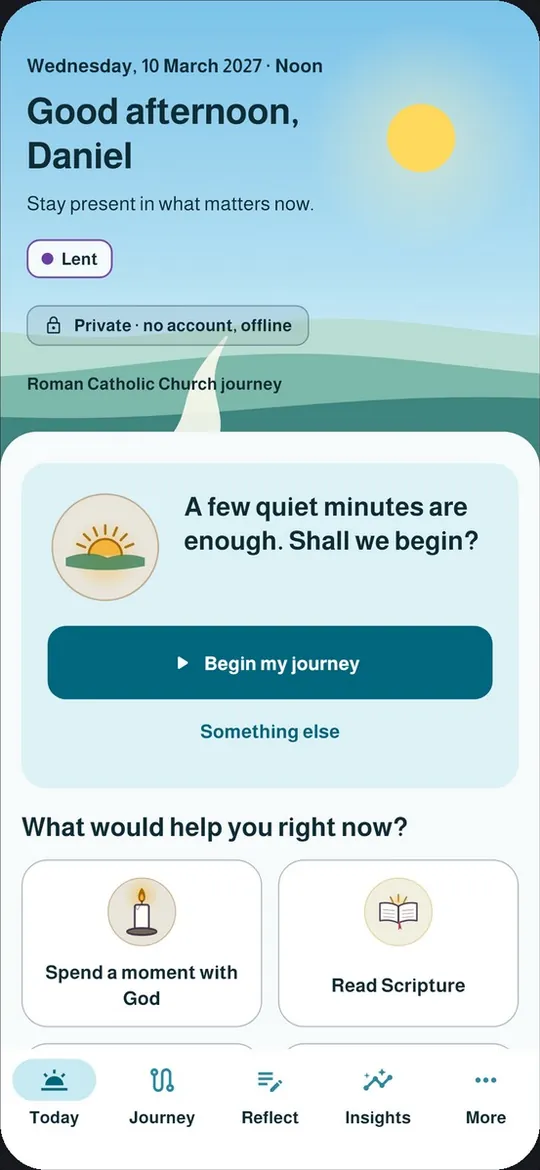This screenshot has width=540, height=1170.
Task: Open the Private no account, offline badge
Action: [168, 325]
